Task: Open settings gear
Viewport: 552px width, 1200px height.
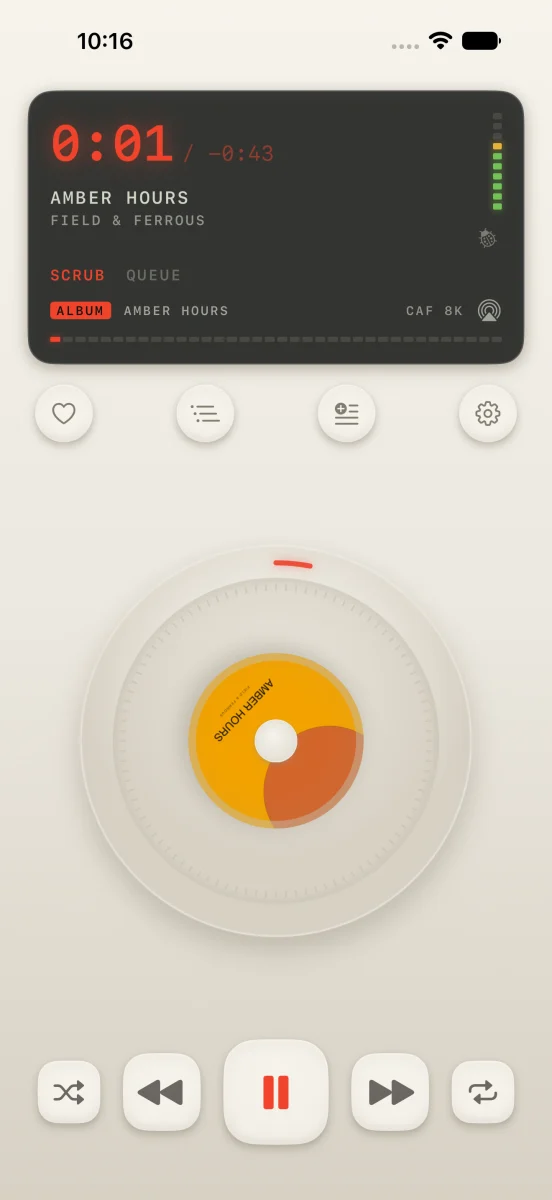Action: point(488,413)
